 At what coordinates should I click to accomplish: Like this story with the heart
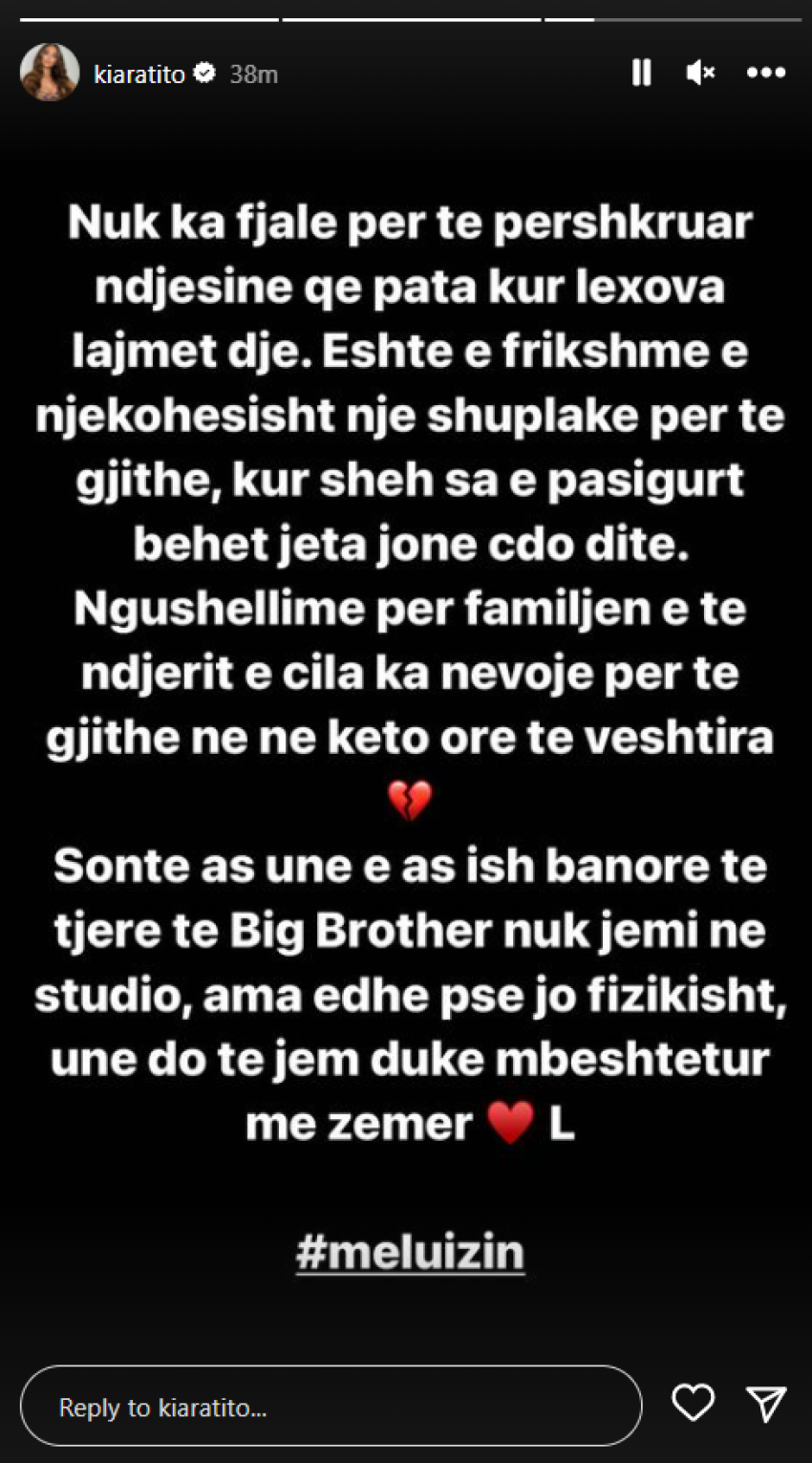(x=693, y=1403)
